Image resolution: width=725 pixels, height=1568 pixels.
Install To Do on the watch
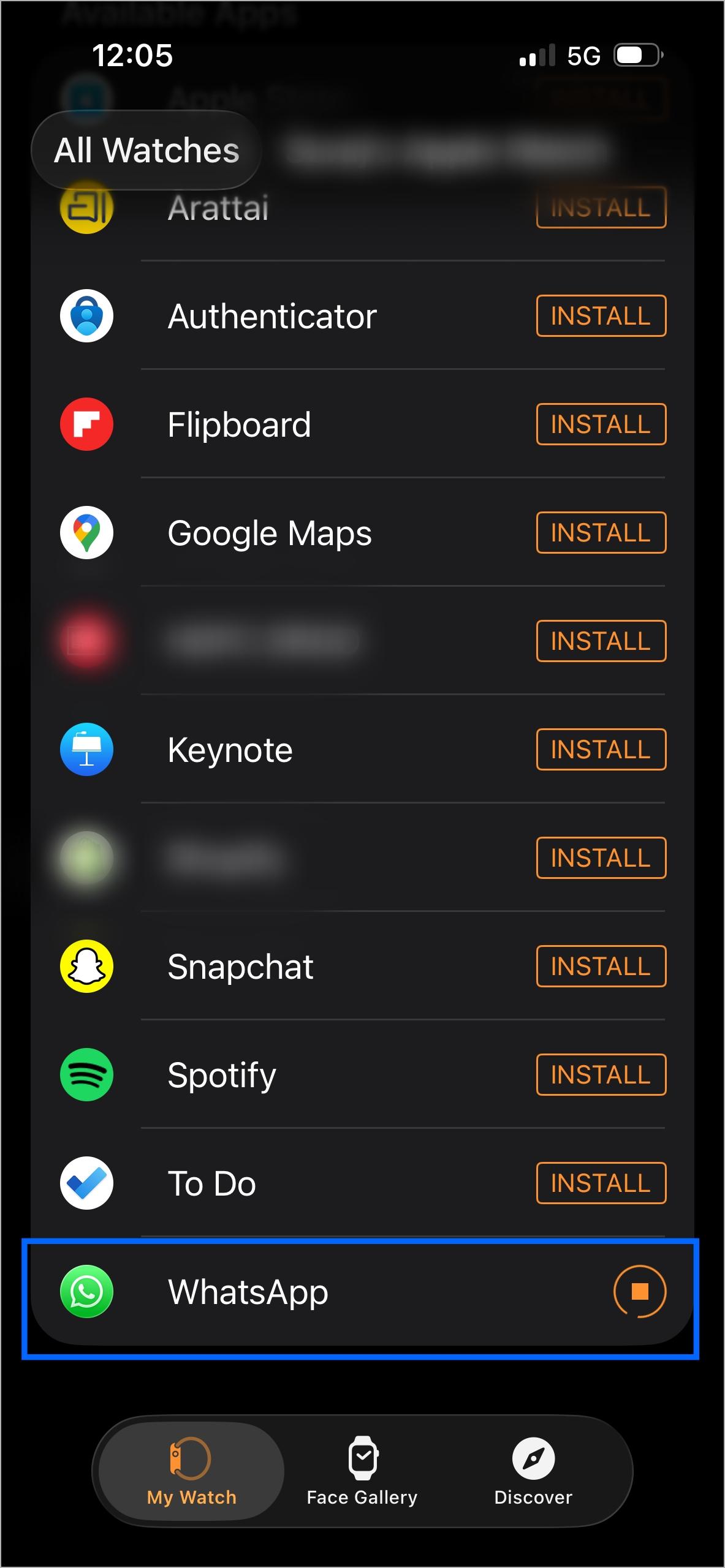(x=600, y=1183)
